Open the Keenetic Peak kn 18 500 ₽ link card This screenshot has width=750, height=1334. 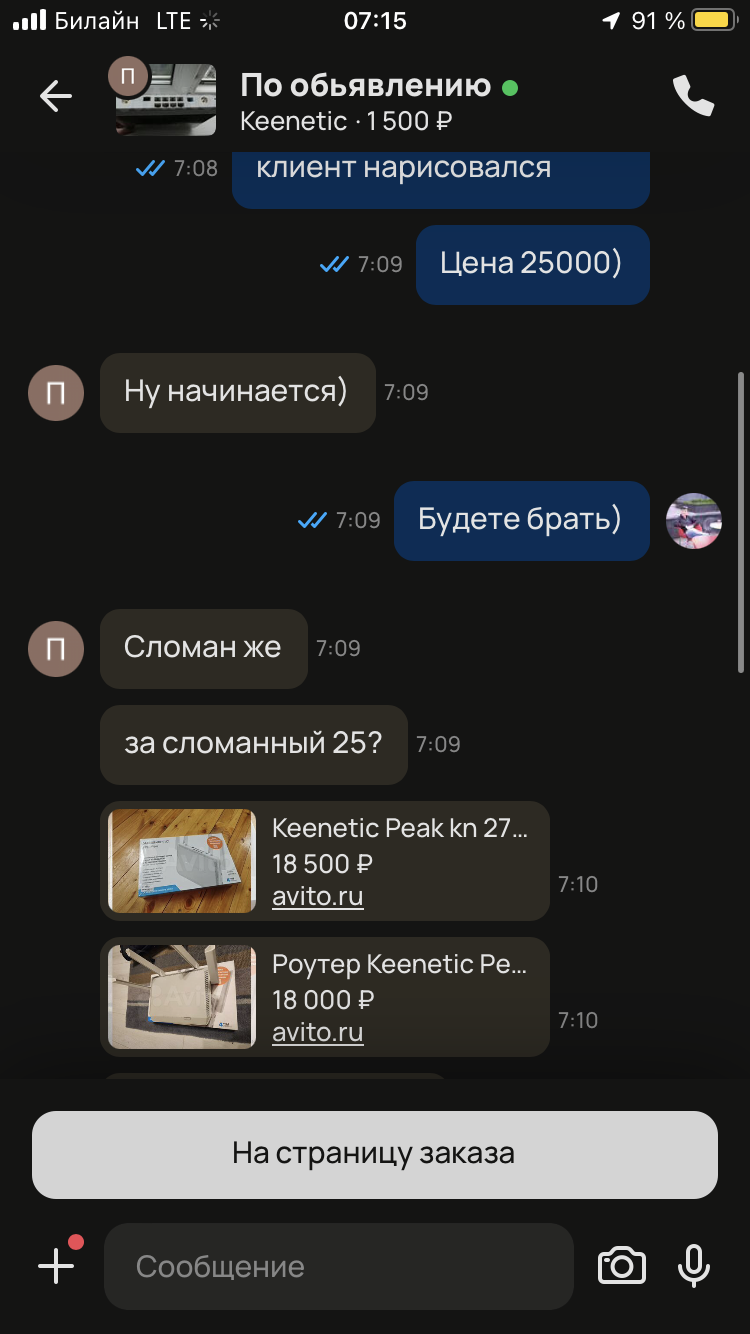[x=325, y=861]
